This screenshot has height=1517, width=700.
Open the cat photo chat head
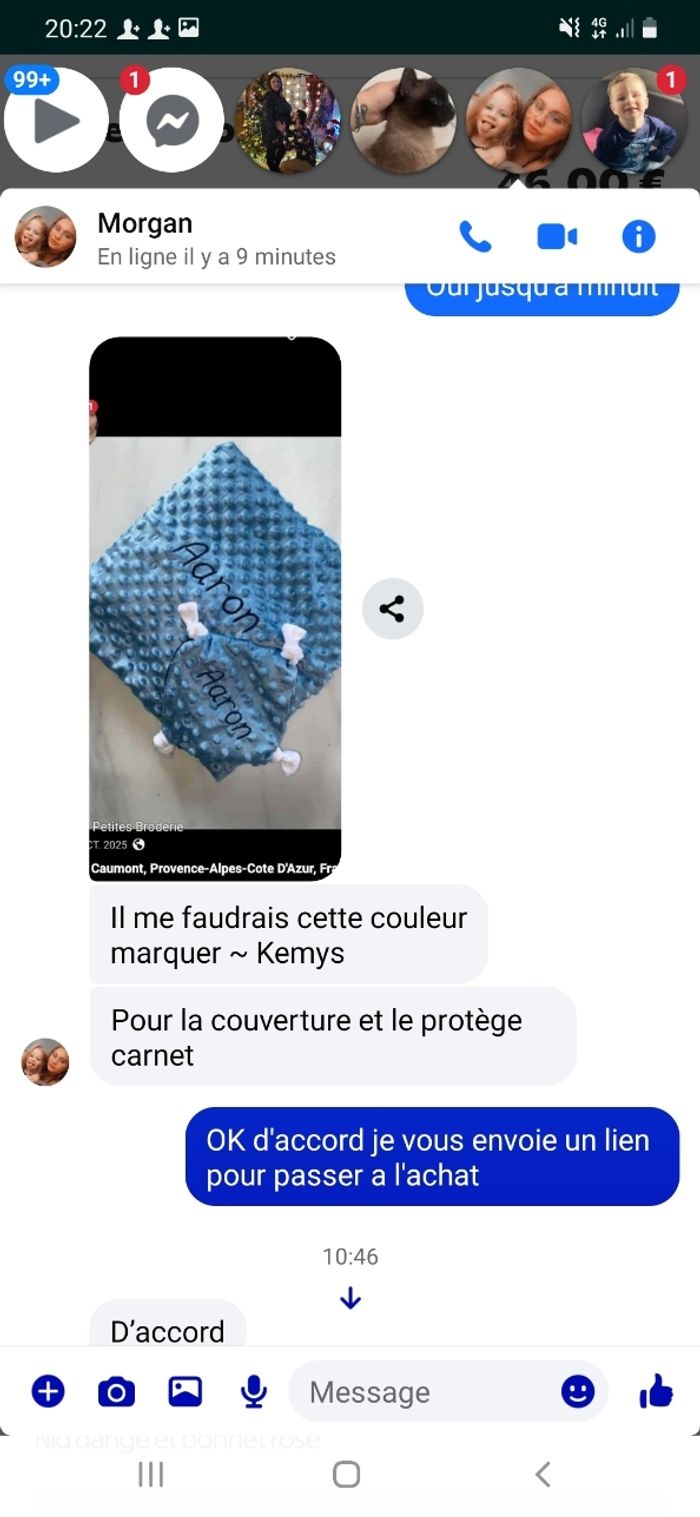coord(404,120)
